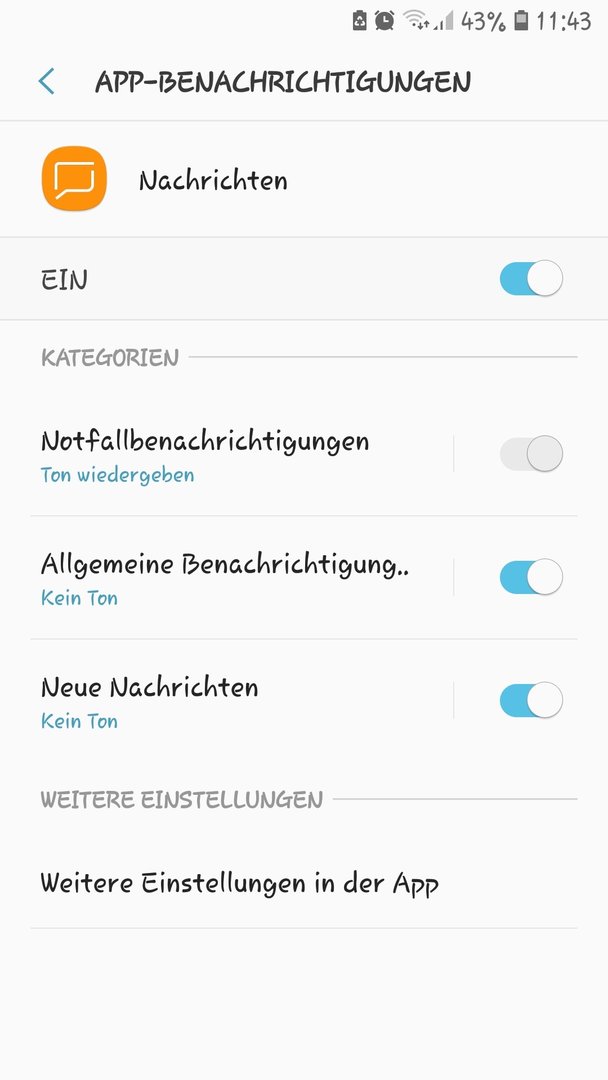This screenshot has height=1080, width=608.
Task: Turn off the EIN master switch
Action: coord(531,279)
